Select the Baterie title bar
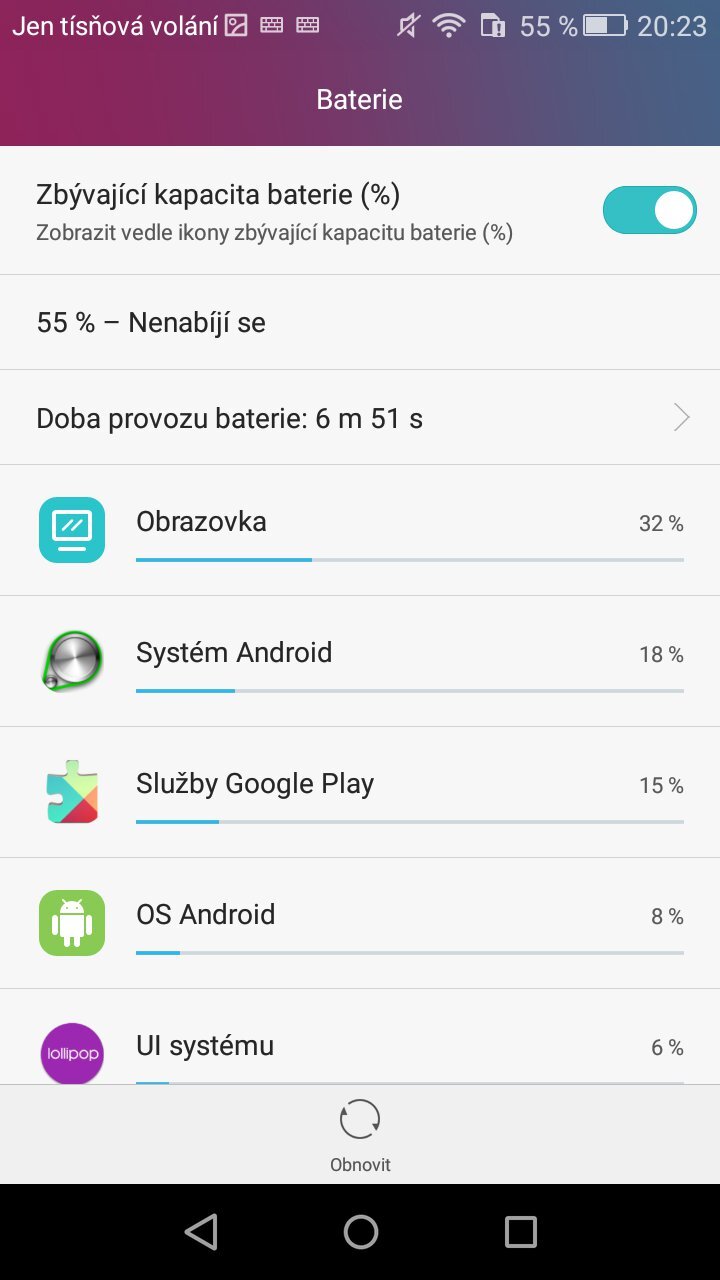This screenshot has width=720, height=1280. pos(360,99)
